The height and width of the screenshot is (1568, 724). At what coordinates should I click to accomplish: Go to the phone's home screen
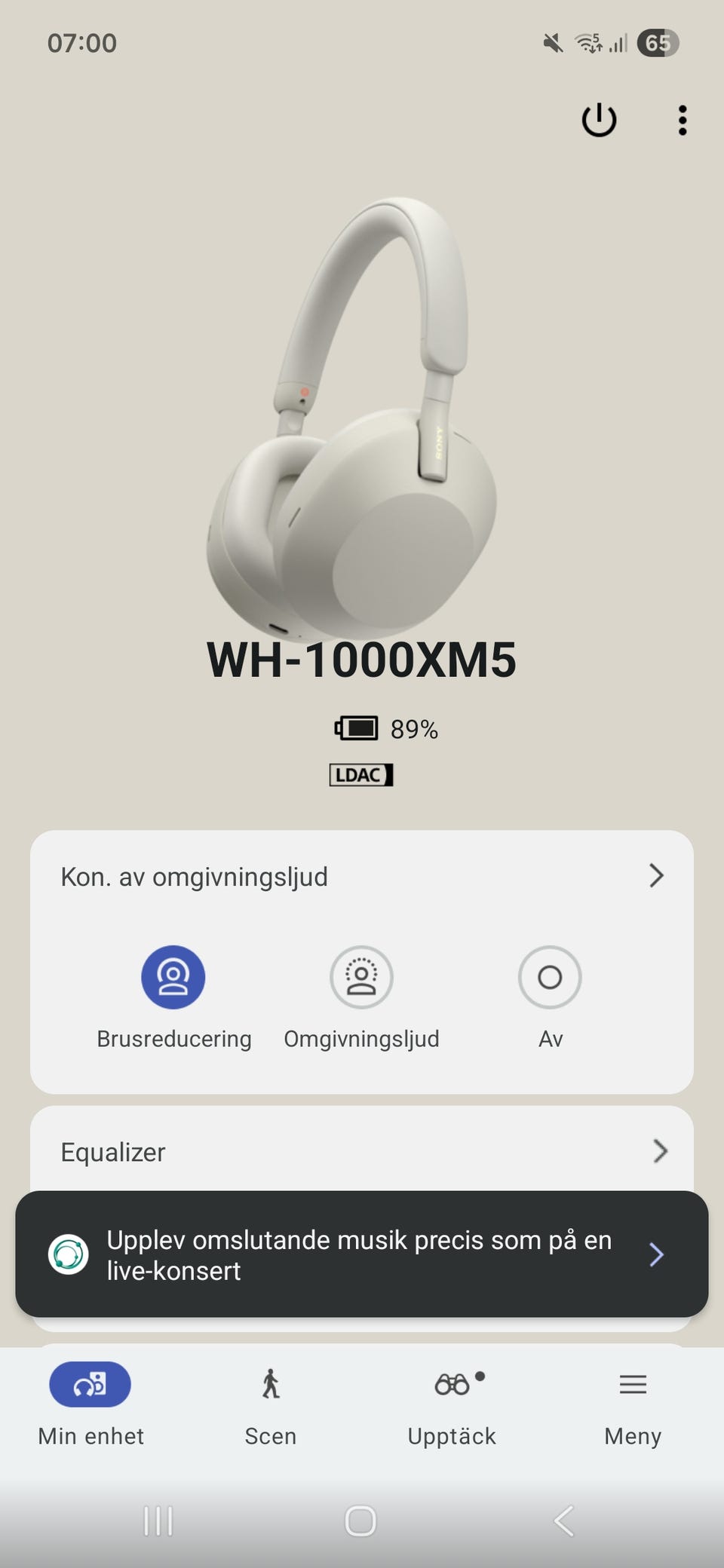tap(360, 1521)
